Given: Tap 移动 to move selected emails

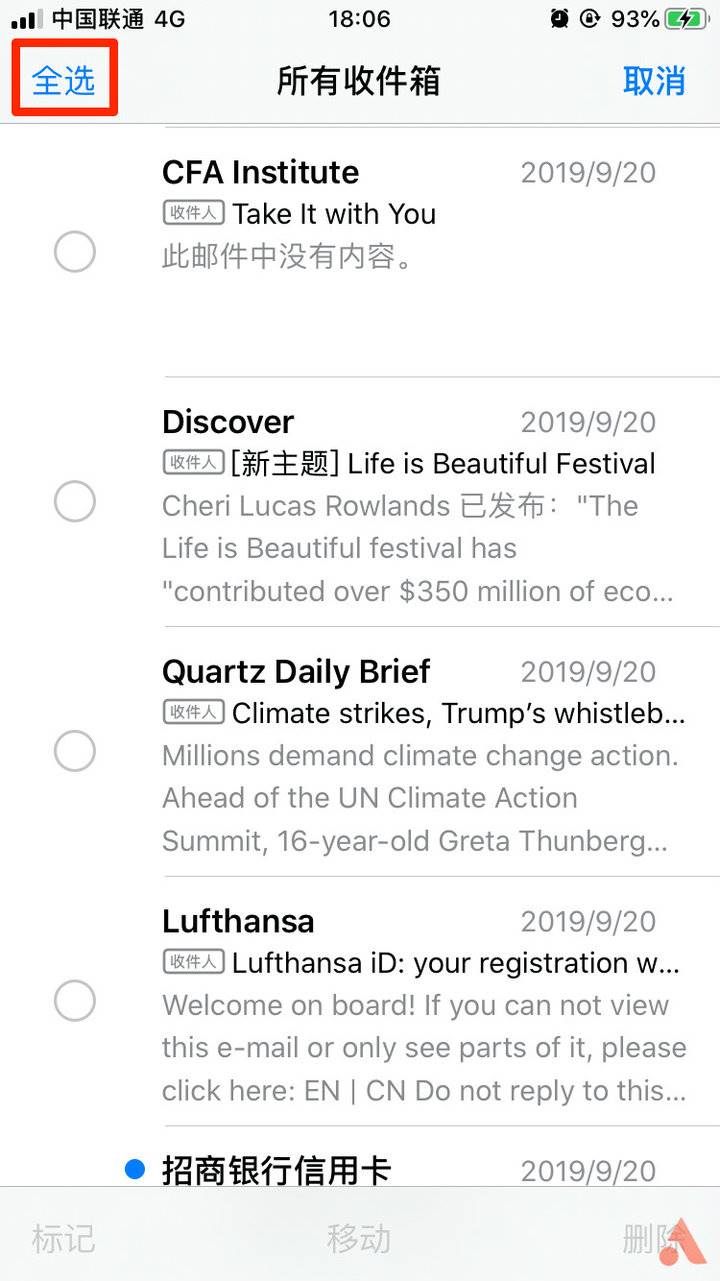Looking at the screenshot, I should click(x=360, y=1240).
